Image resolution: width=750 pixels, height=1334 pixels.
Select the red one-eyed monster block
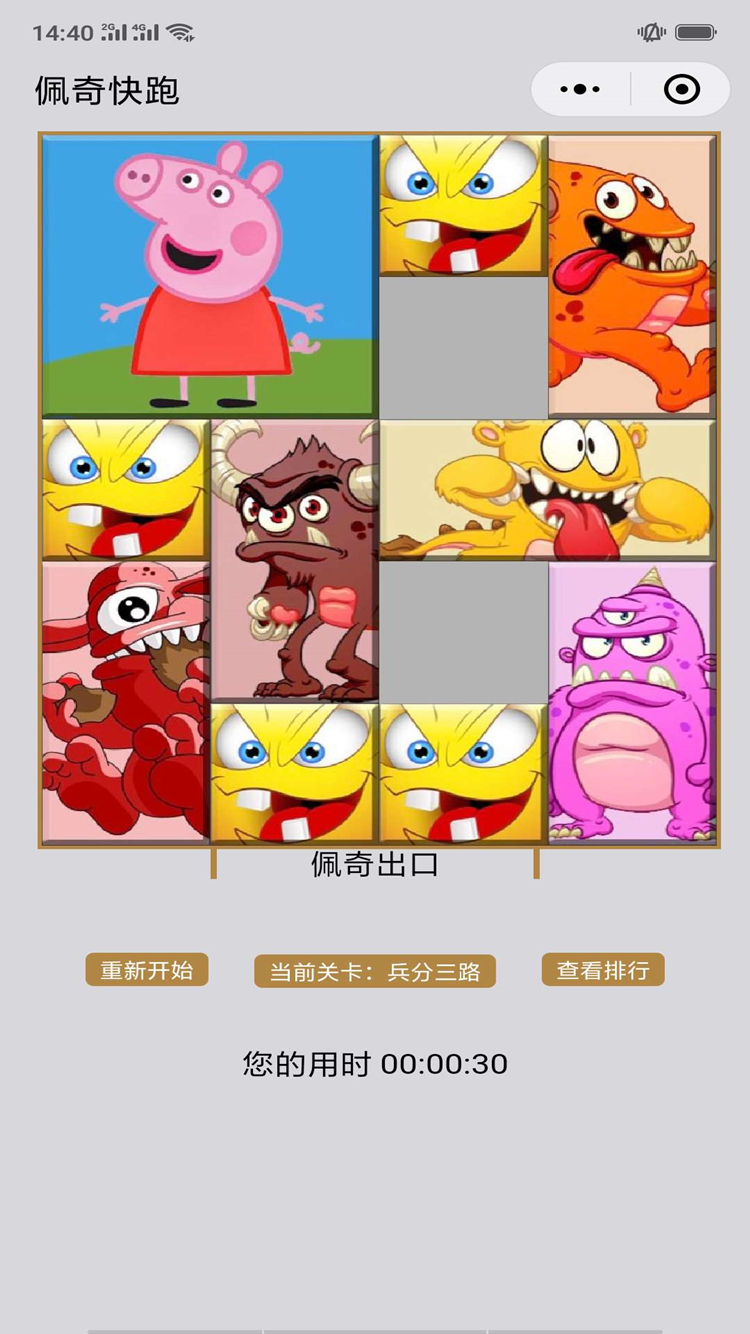(125, 702)
